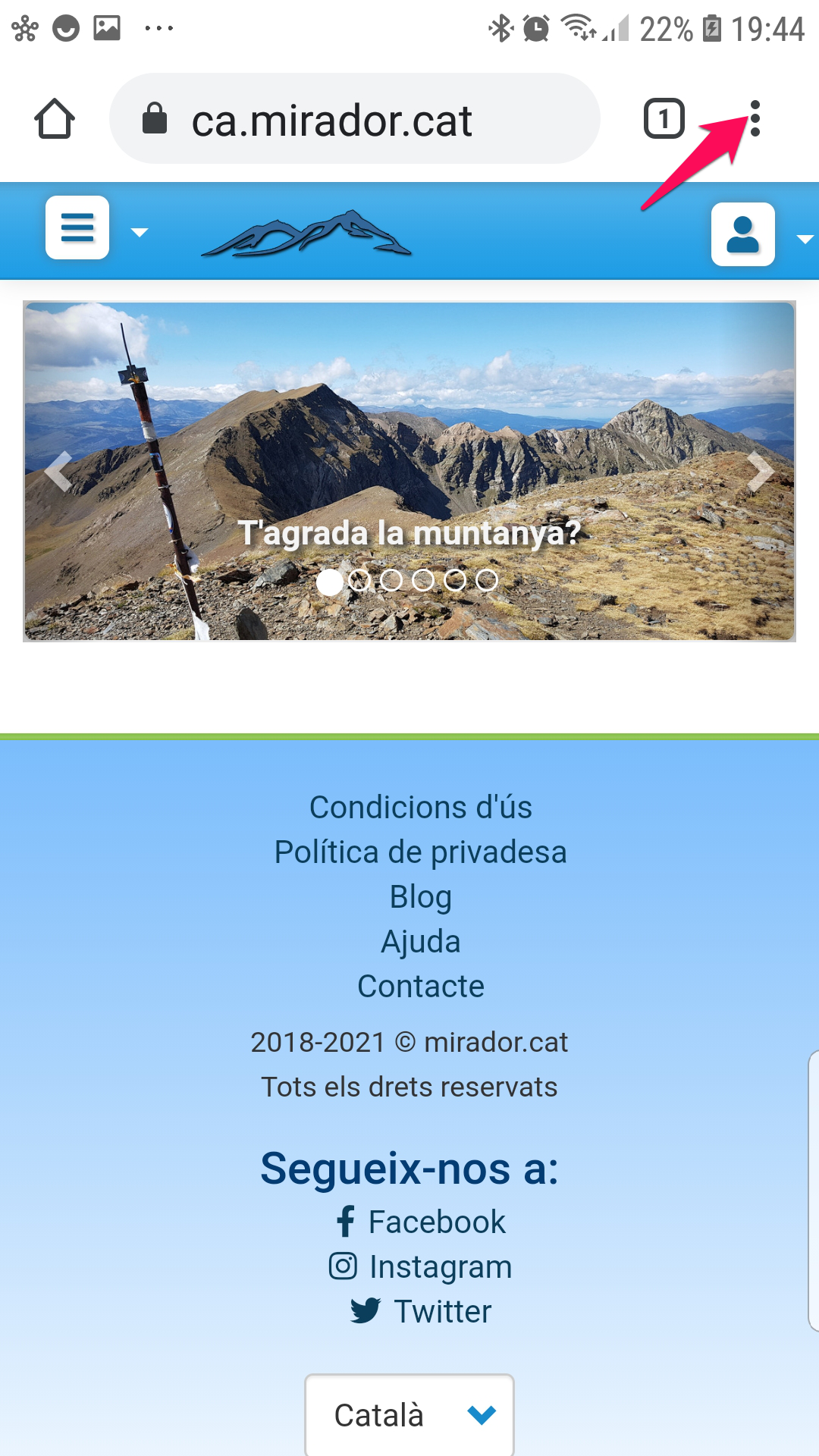This screenshot has height=1456, width=819.
Task: Open the Política de privadesa link
Action: pyautogui.click(x=422, y=852)
